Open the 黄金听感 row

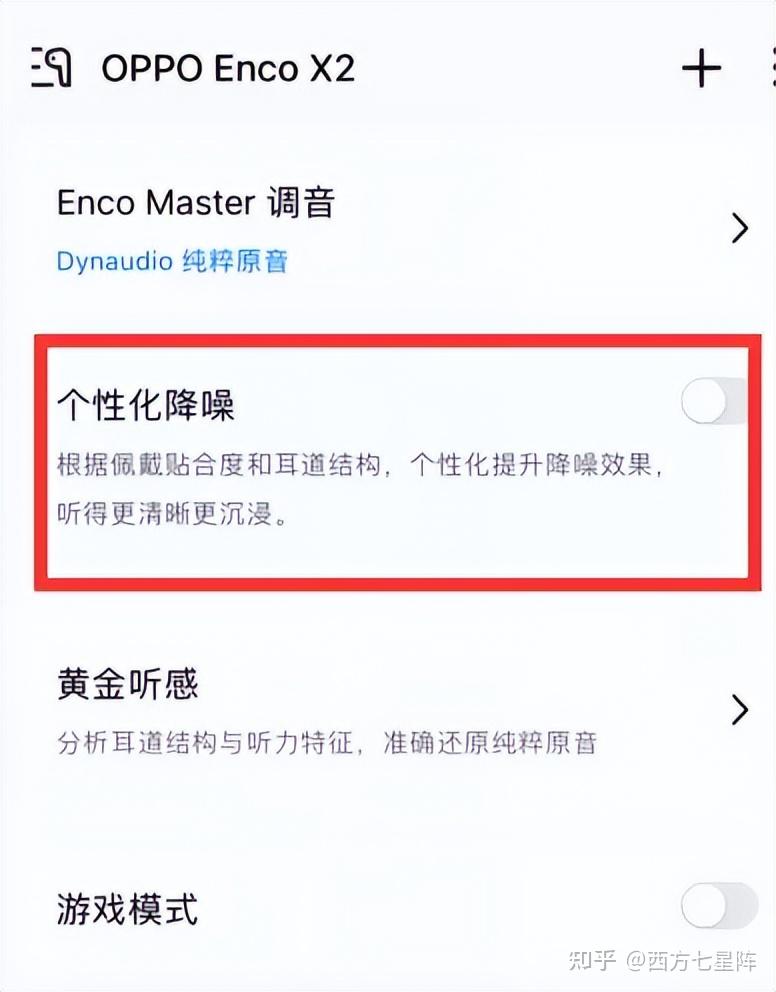400,710
